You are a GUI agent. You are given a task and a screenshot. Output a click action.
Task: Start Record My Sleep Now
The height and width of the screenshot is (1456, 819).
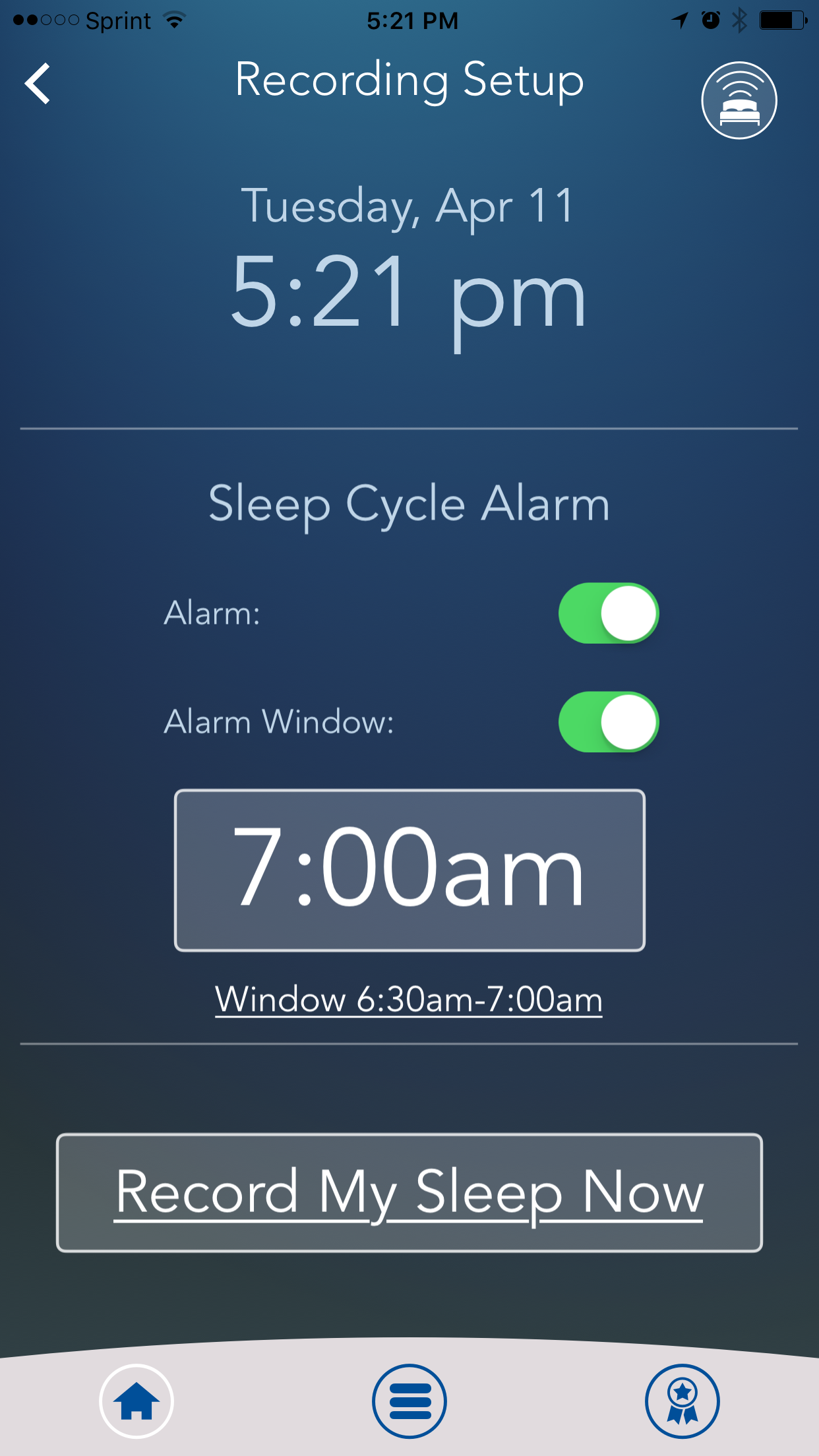tap(409, 1193)
